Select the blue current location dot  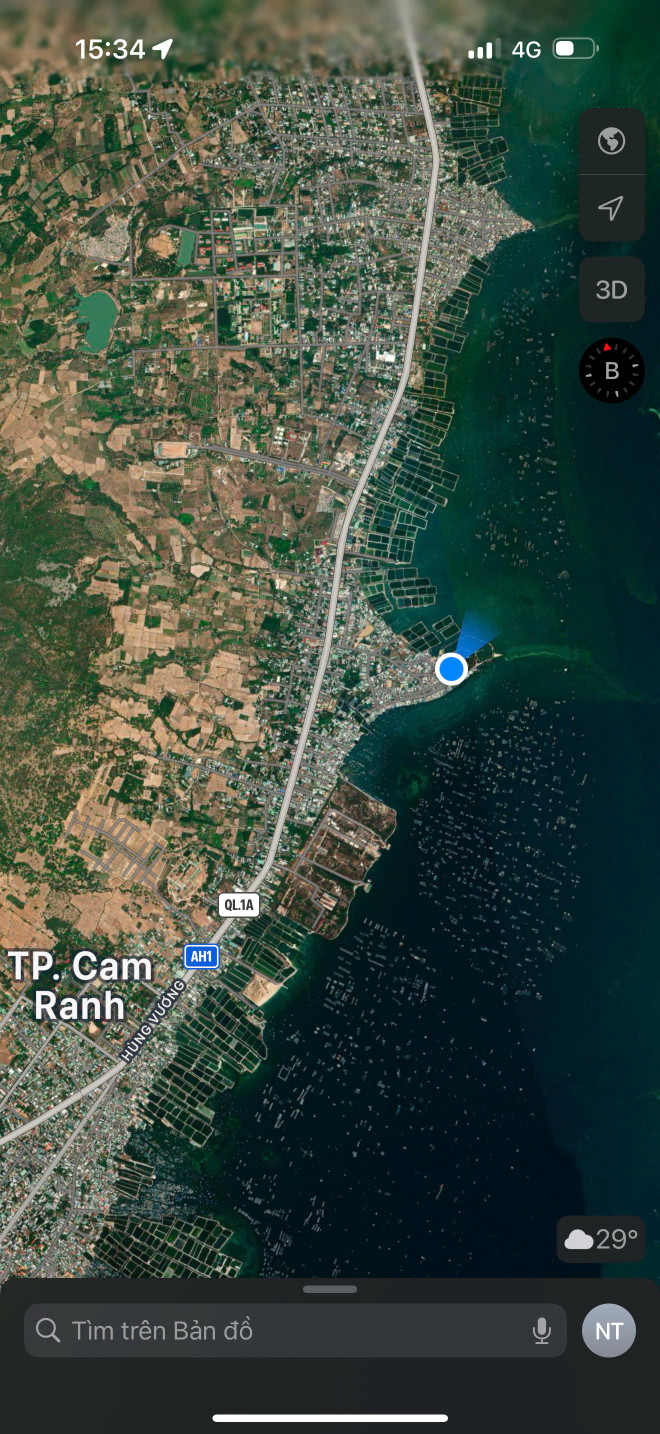(x=452, y=668)
